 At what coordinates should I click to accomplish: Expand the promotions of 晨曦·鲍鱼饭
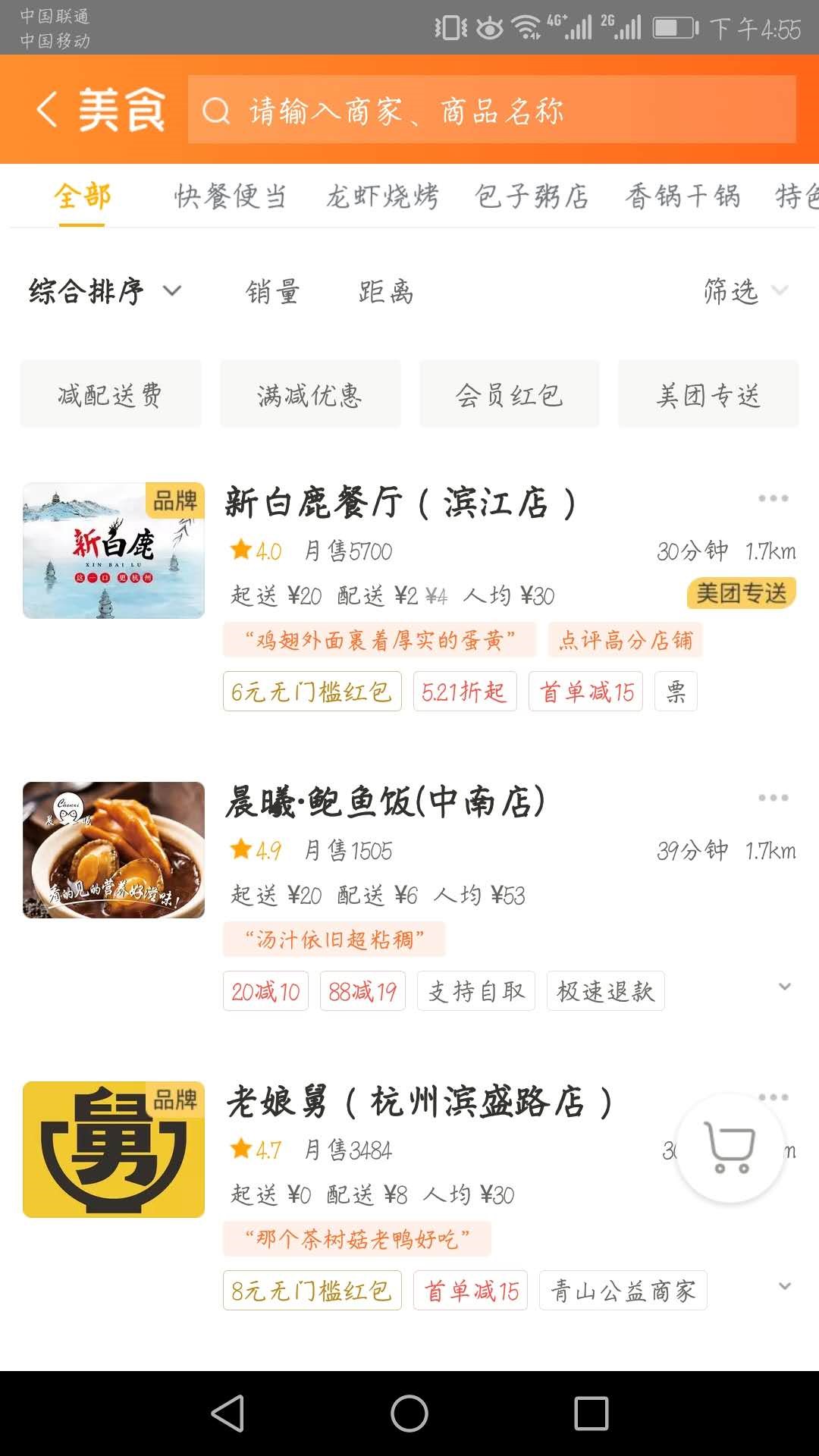[785, 987]
